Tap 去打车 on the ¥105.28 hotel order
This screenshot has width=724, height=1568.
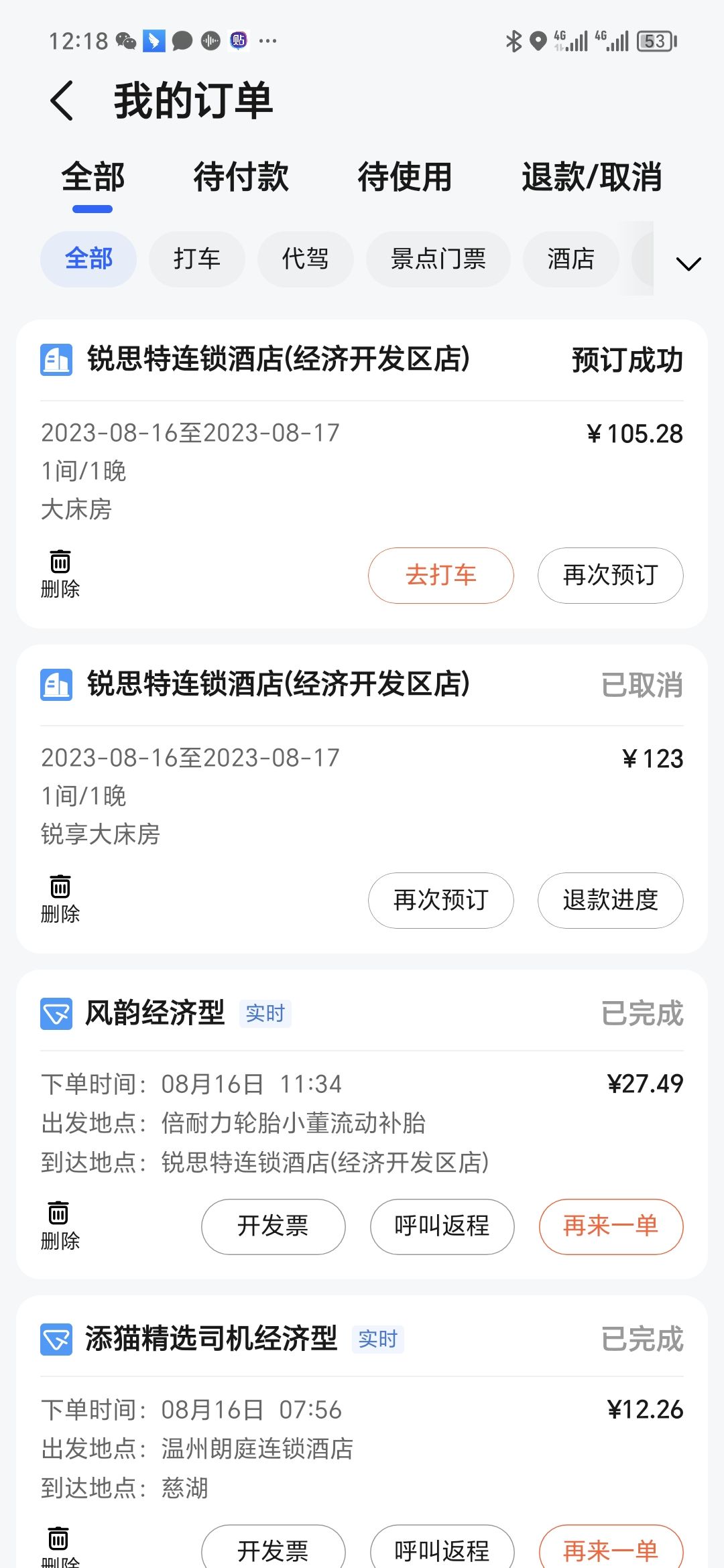(440, 575)
